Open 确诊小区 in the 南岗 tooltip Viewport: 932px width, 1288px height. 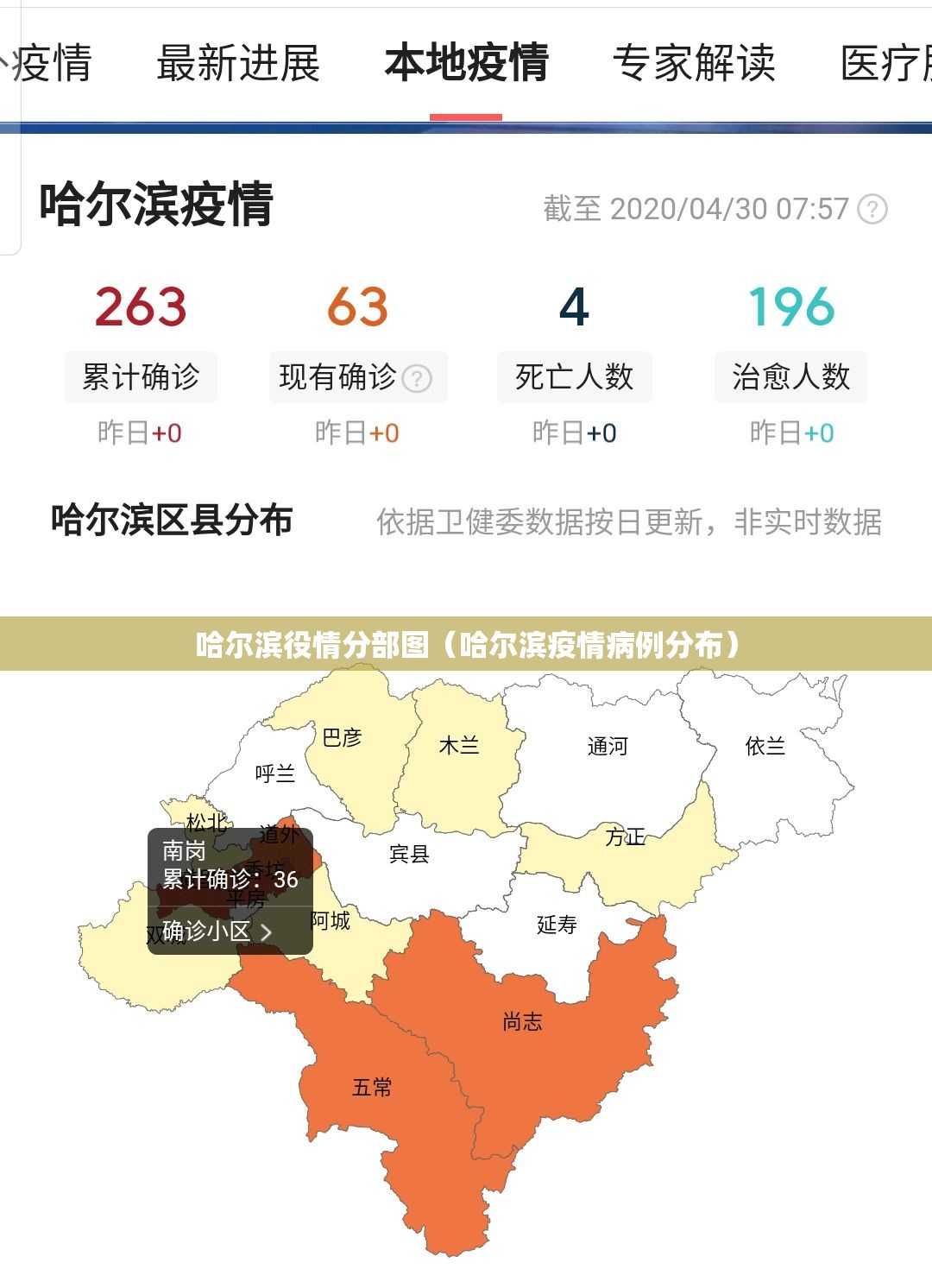pyautogui.click(x=217, y=931)
